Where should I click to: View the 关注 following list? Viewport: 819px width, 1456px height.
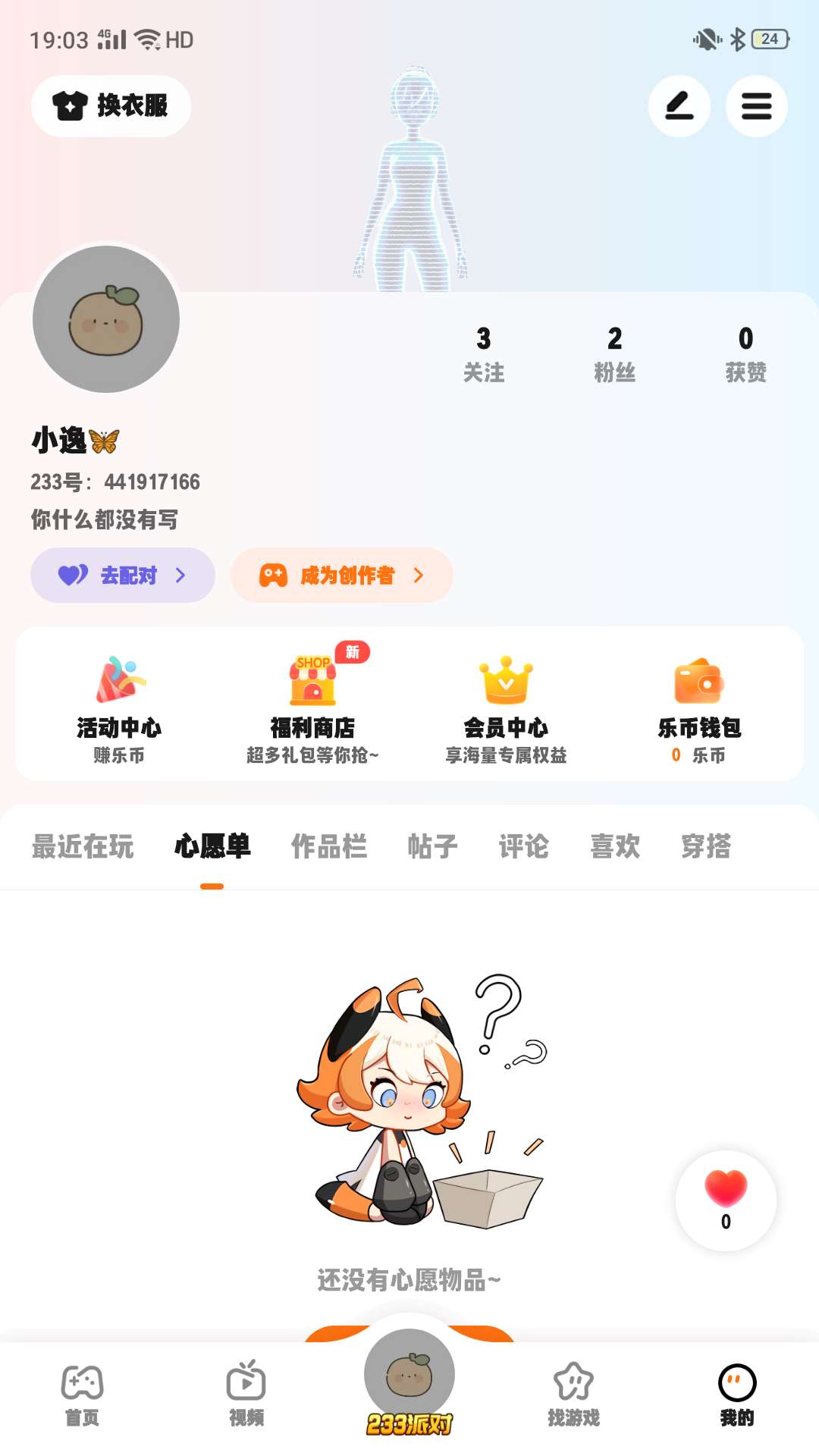(x=484, y=353)
